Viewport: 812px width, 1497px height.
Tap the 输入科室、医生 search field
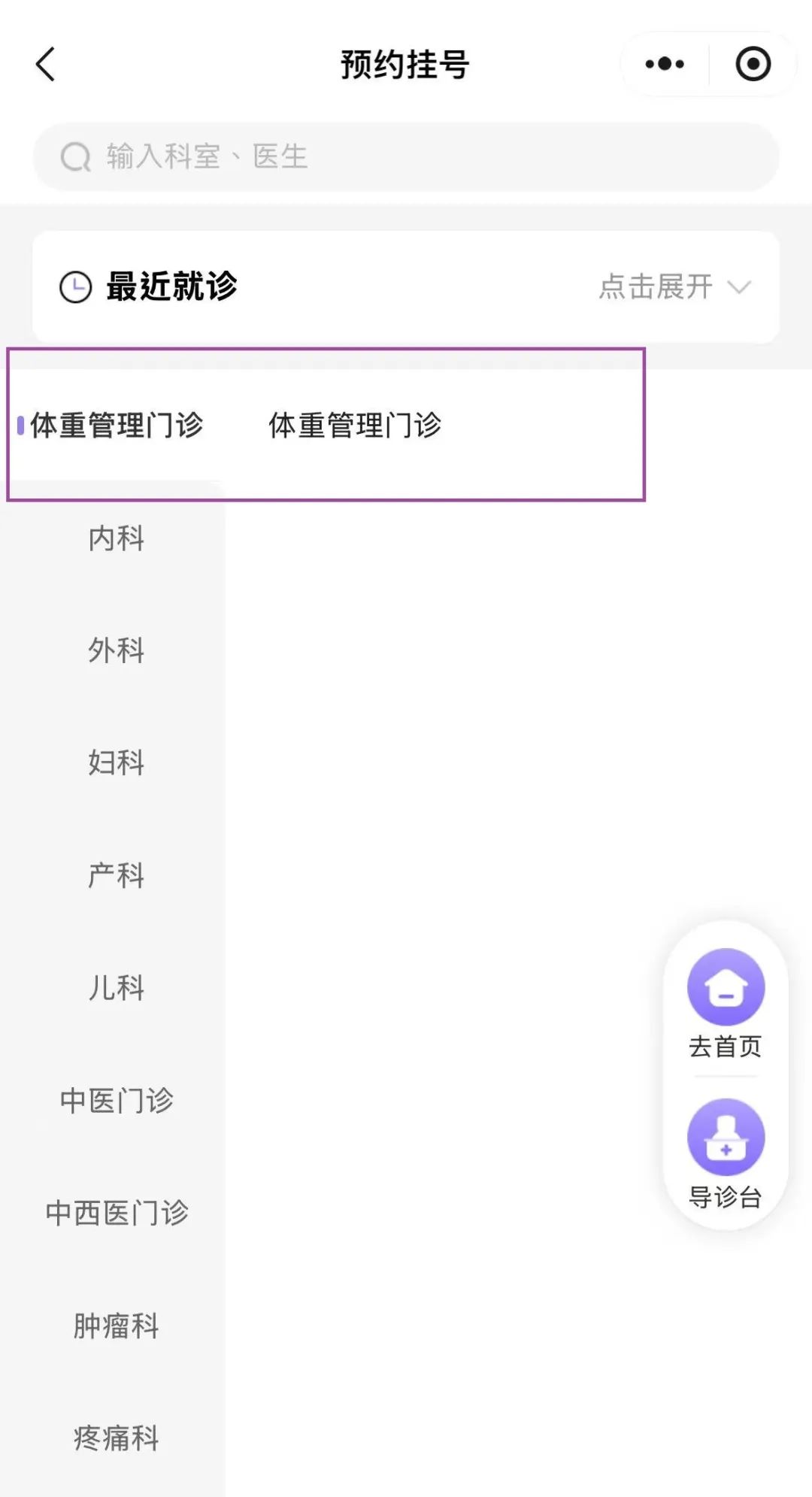[x=406, y=156]
